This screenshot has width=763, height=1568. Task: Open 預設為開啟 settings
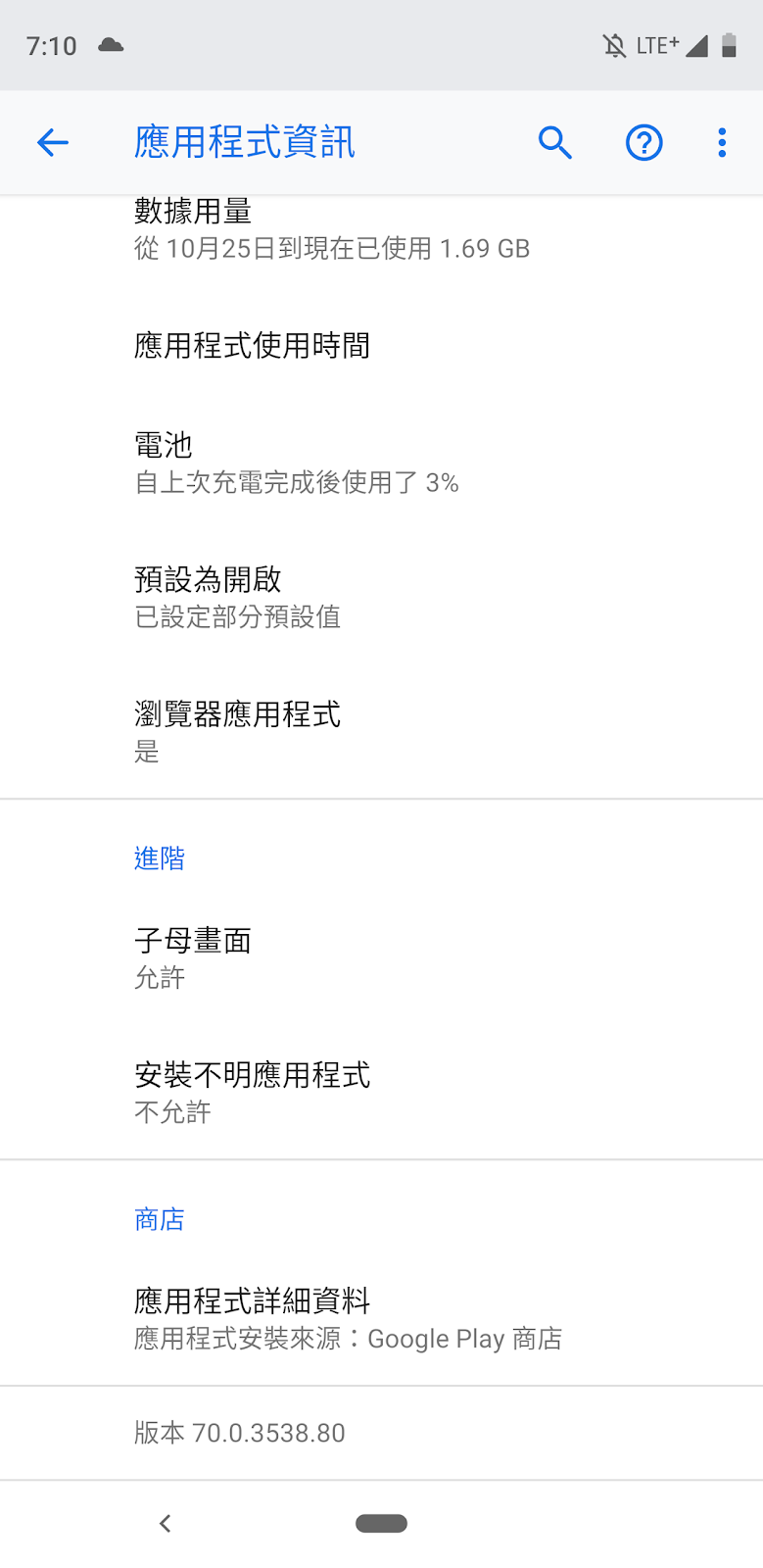[237, 597]
